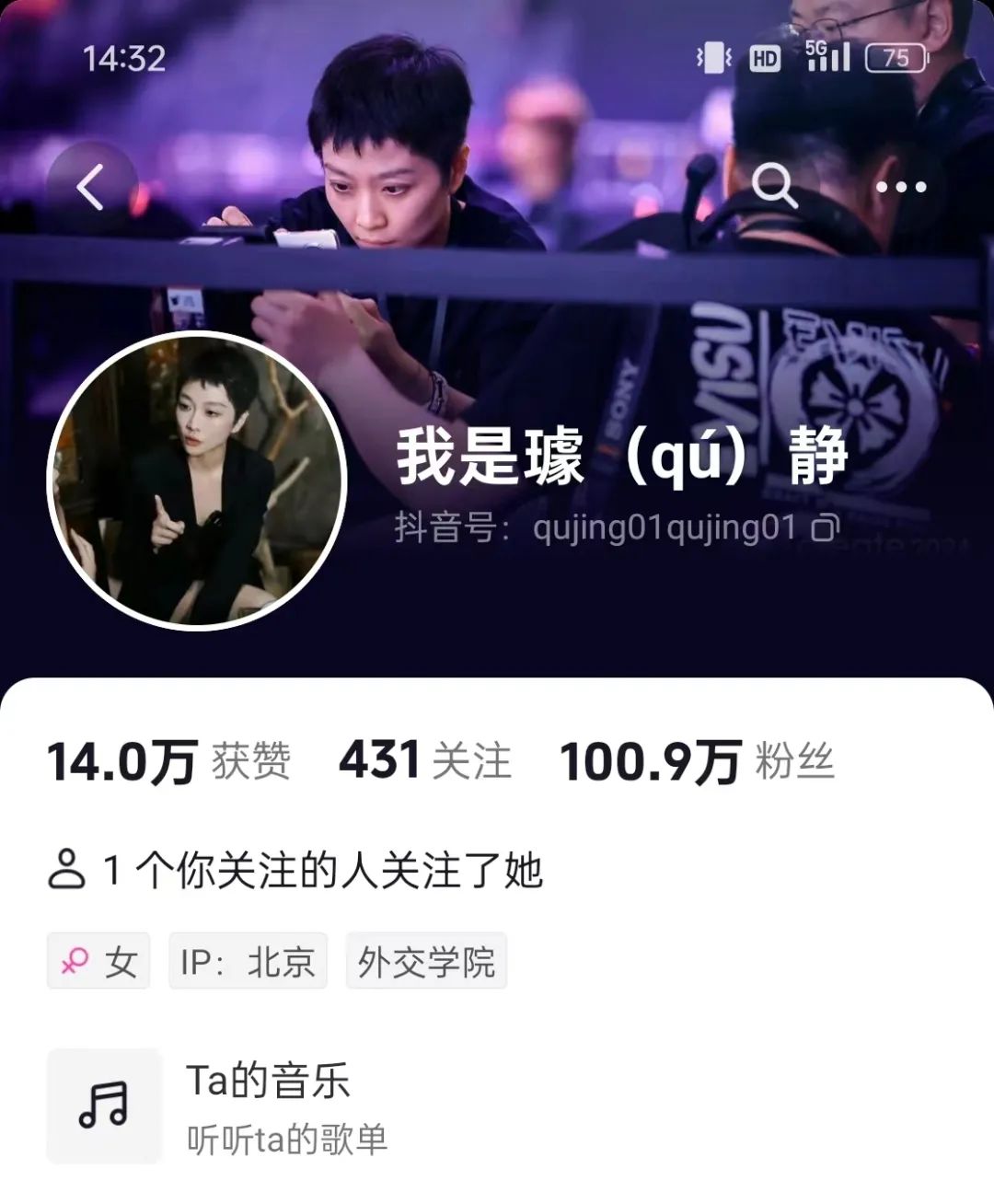View the round profile avatar photo
This screenshot has width=994, height=1204.
click(x=197, y=480)
